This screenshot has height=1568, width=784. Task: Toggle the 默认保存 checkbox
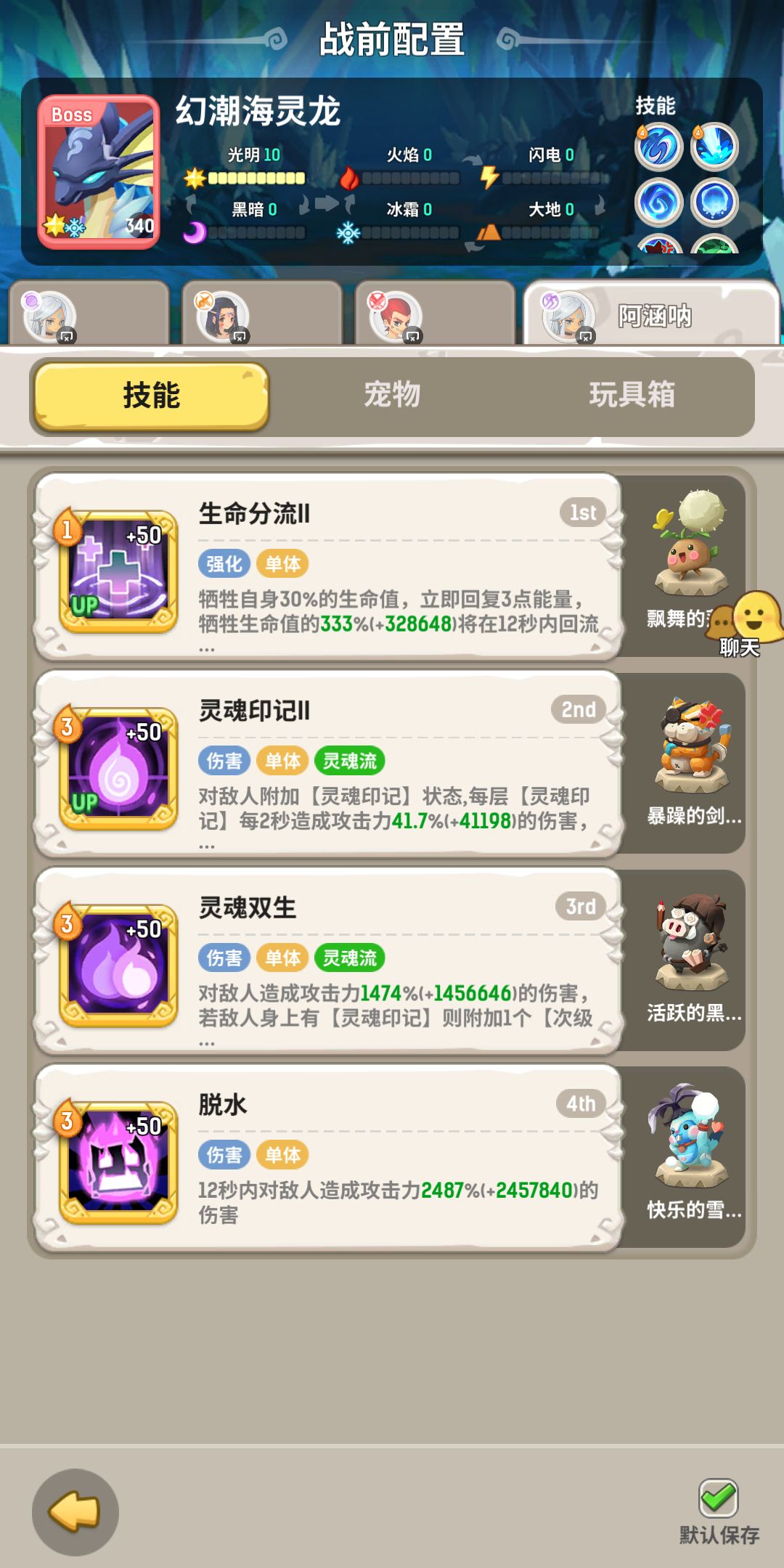pyautogui.click(x=718, y=1491)
